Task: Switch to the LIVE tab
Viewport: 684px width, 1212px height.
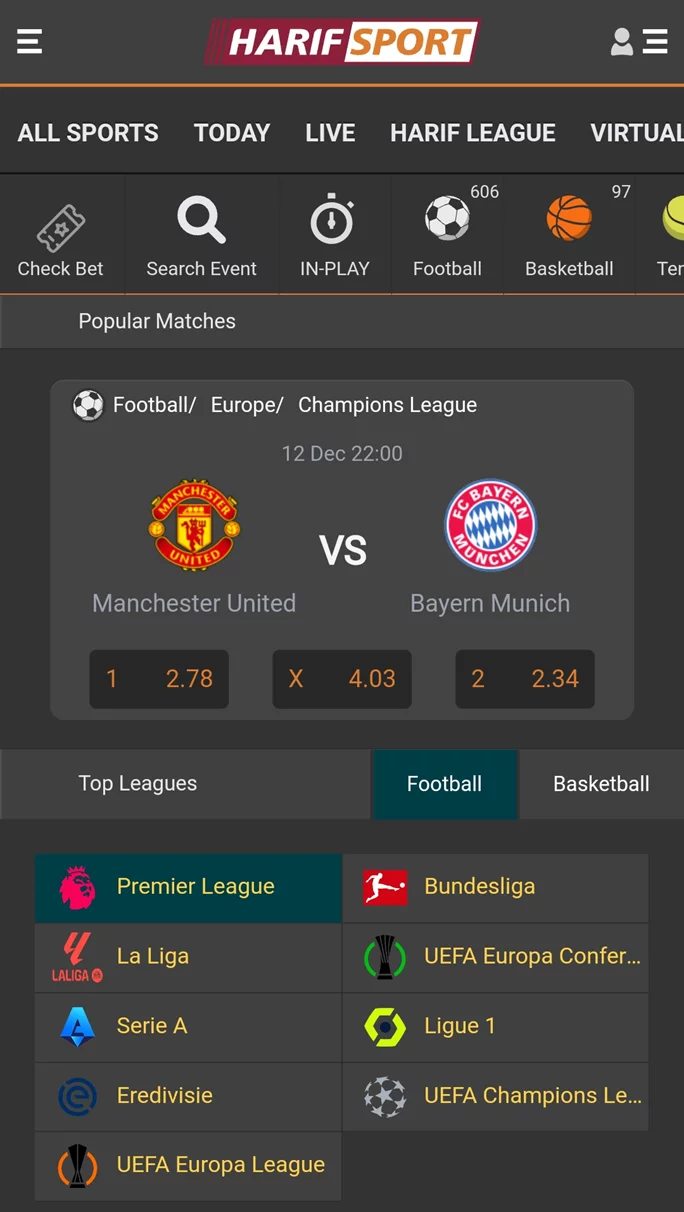Action: 330,133
